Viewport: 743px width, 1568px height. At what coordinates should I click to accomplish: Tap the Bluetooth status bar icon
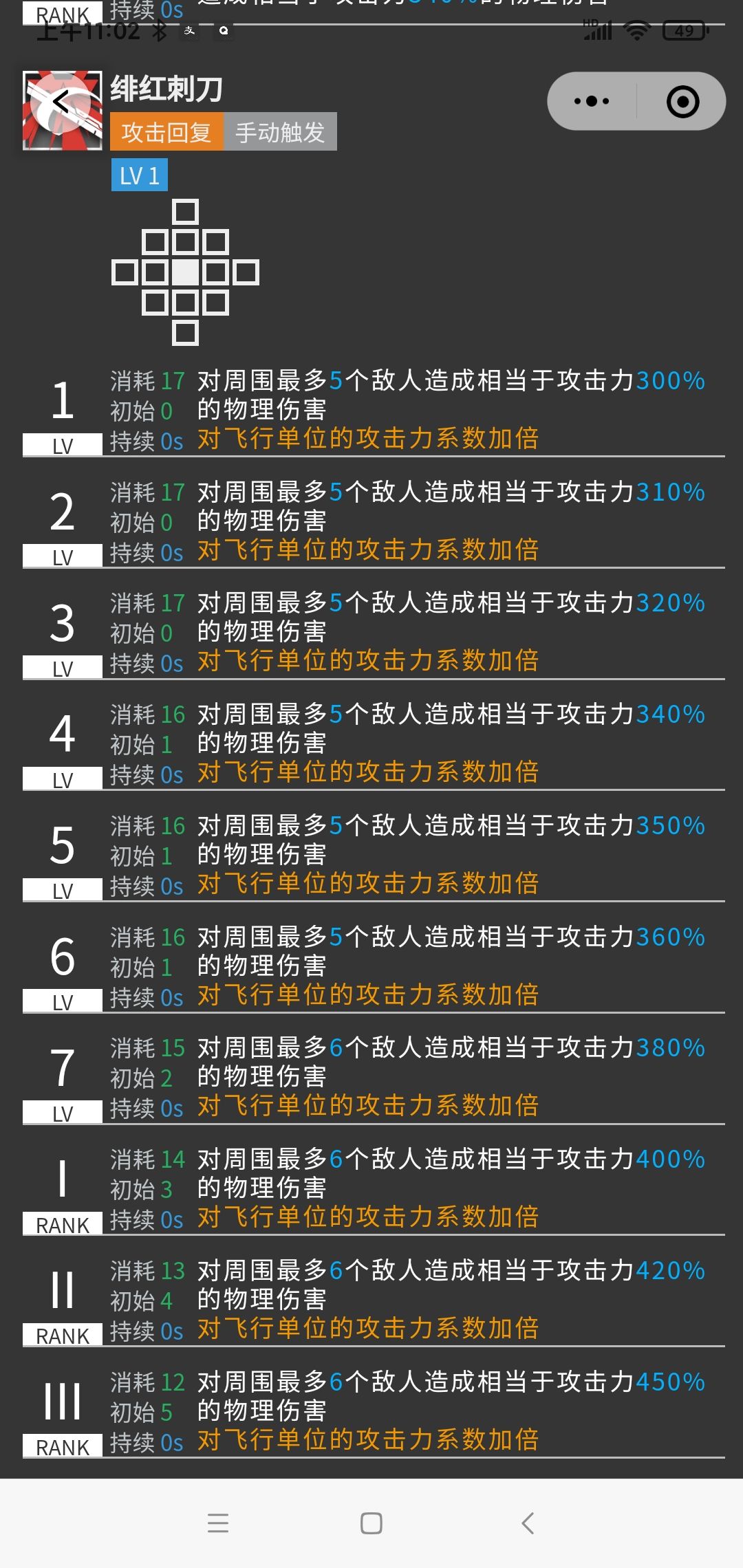coord(160,31)
